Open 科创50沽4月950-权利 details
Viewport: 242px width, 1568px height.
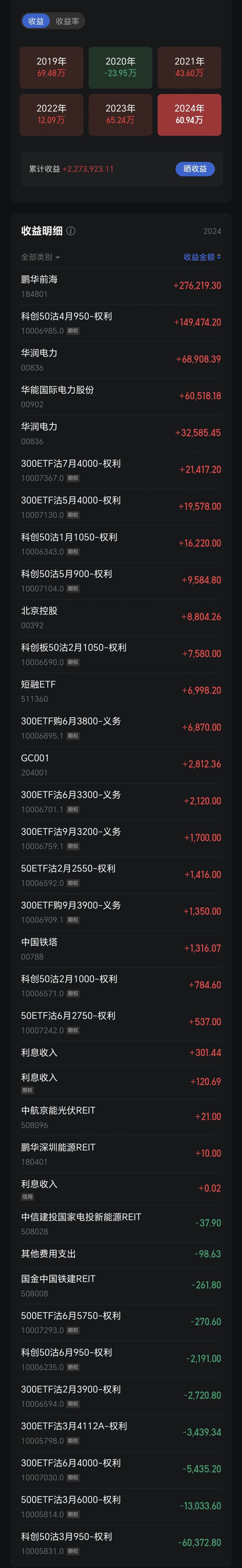(121, 323)
